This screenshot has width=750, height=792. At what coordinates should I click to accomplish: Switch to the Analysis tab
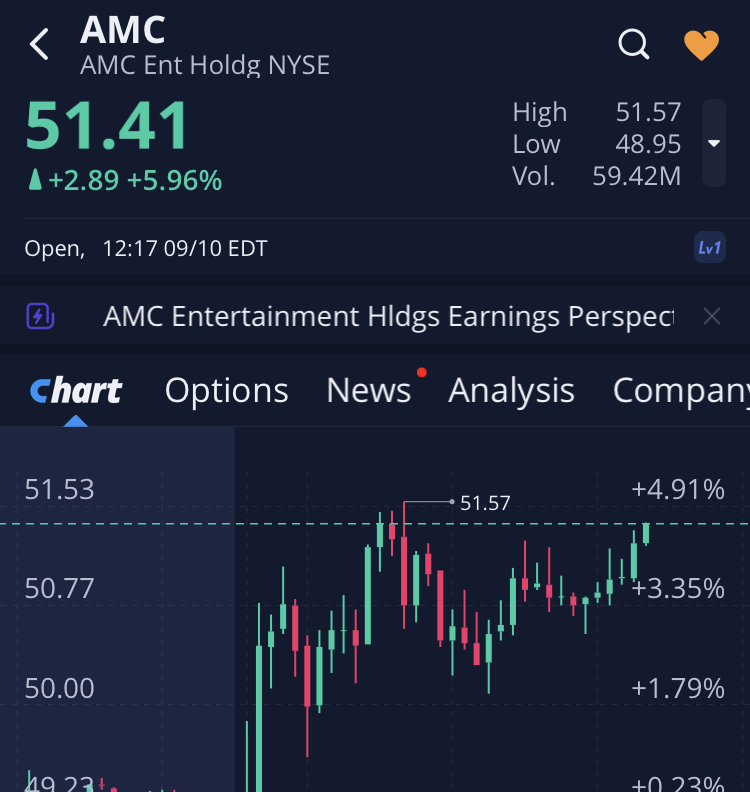coord(511,390)
